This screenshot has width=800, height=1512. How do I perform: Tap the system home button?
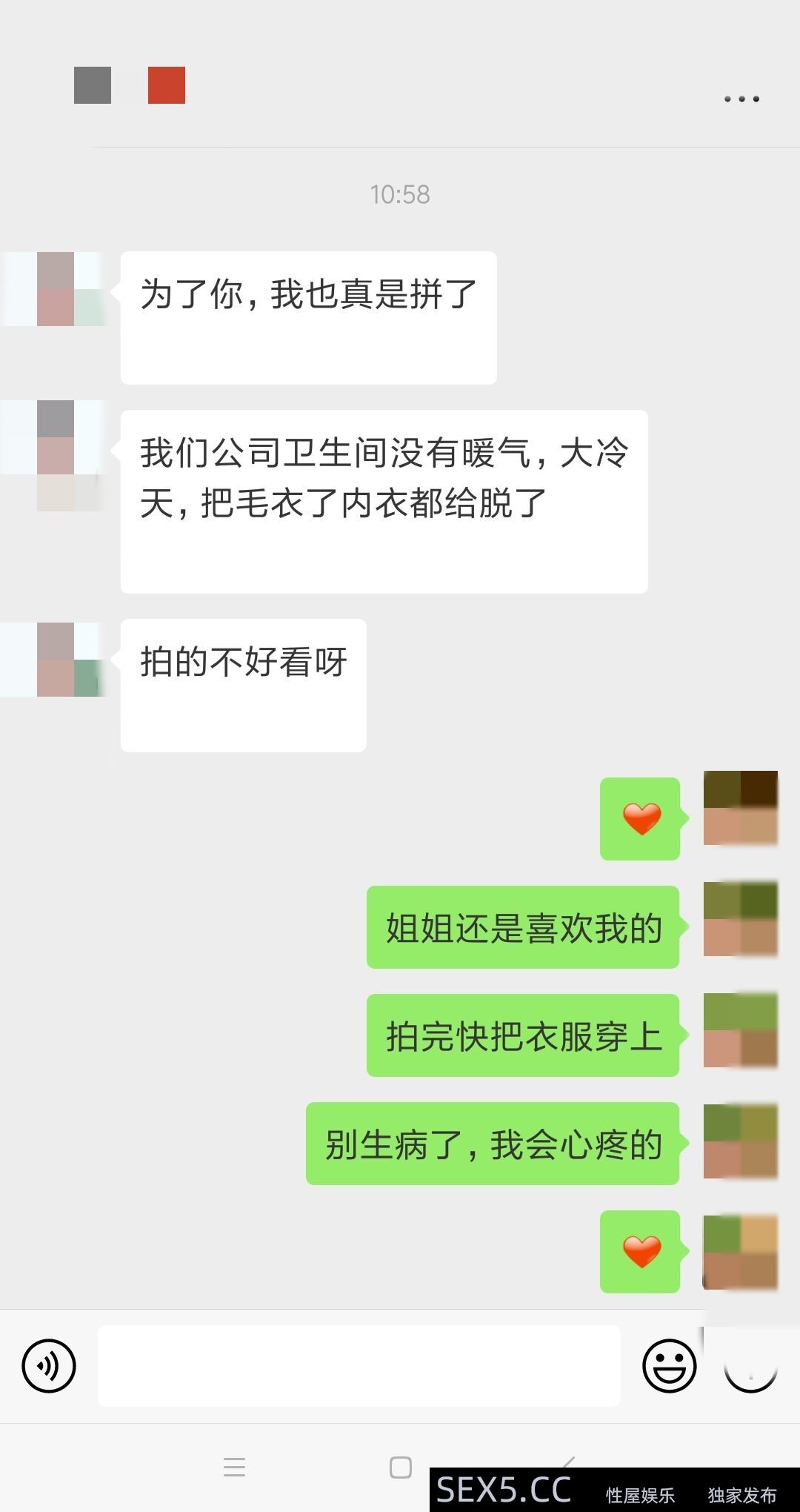click(401, 1468)
